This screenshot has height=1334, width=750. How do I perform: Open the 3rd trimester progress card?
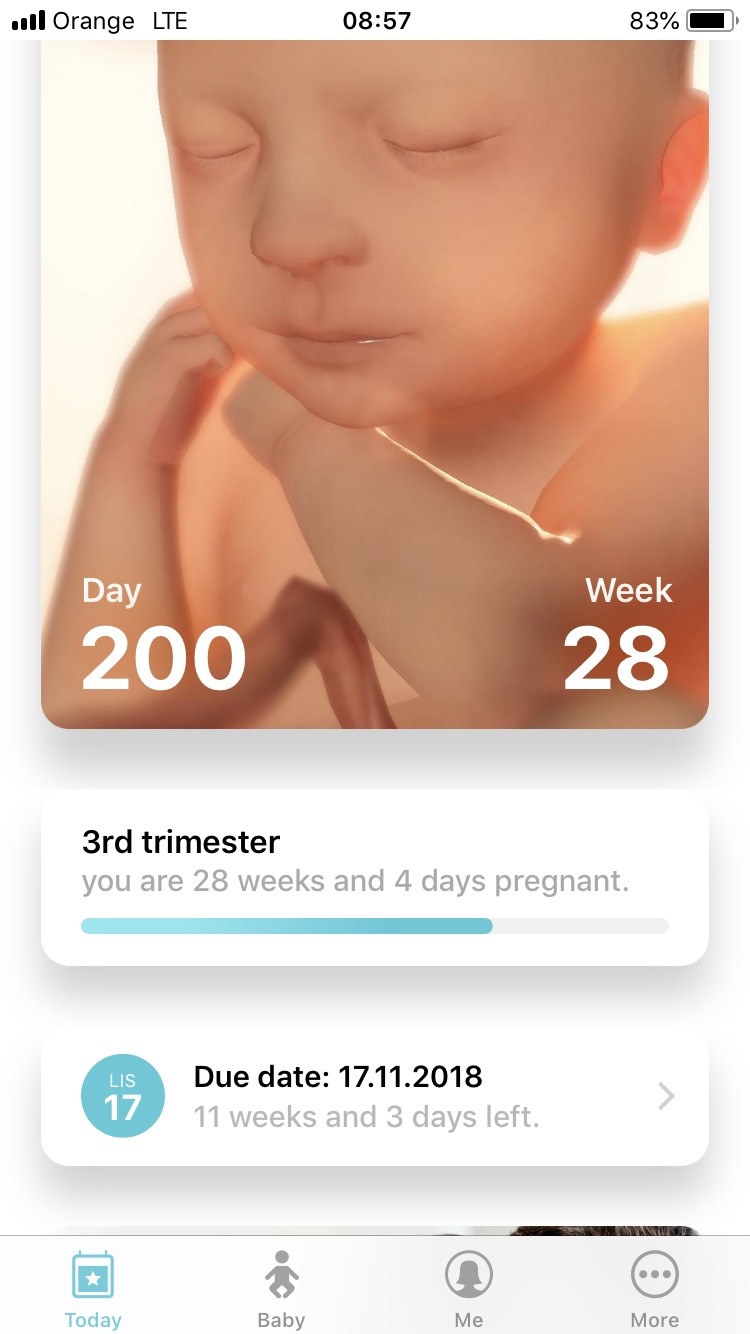click(x=374, y=878)
